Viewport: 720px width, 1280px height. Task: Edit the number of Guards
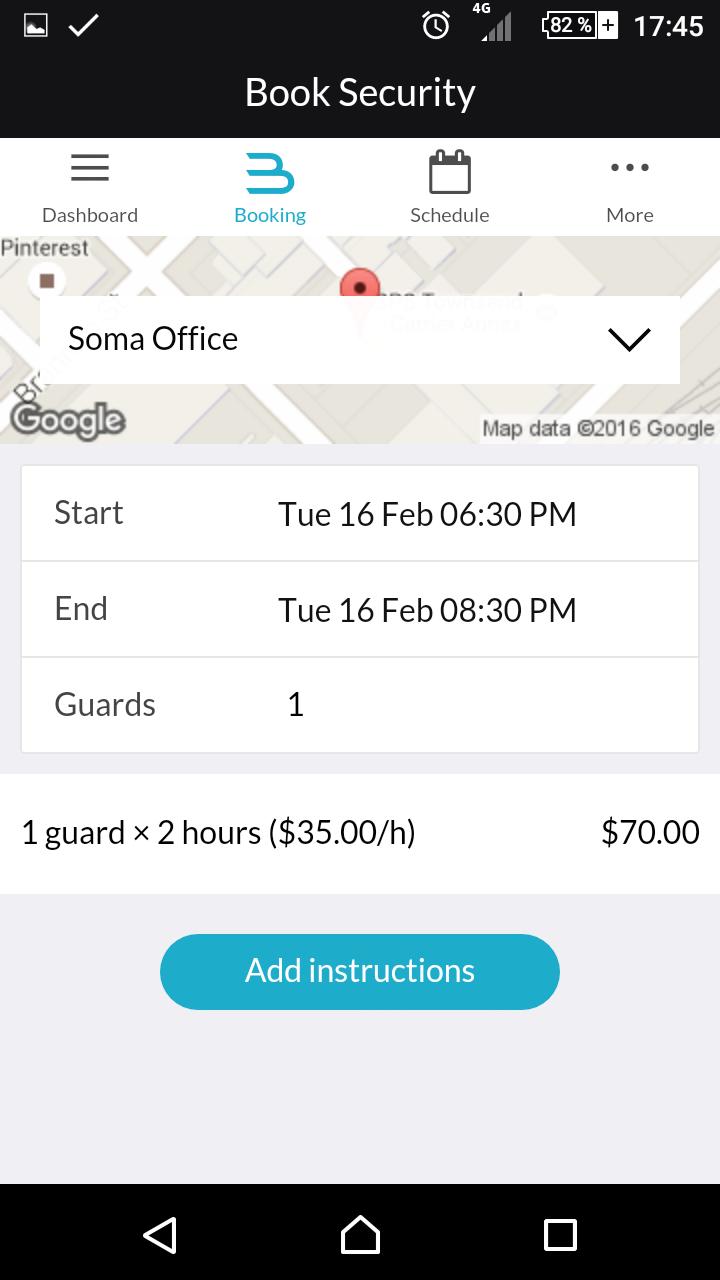pos(296,705)
